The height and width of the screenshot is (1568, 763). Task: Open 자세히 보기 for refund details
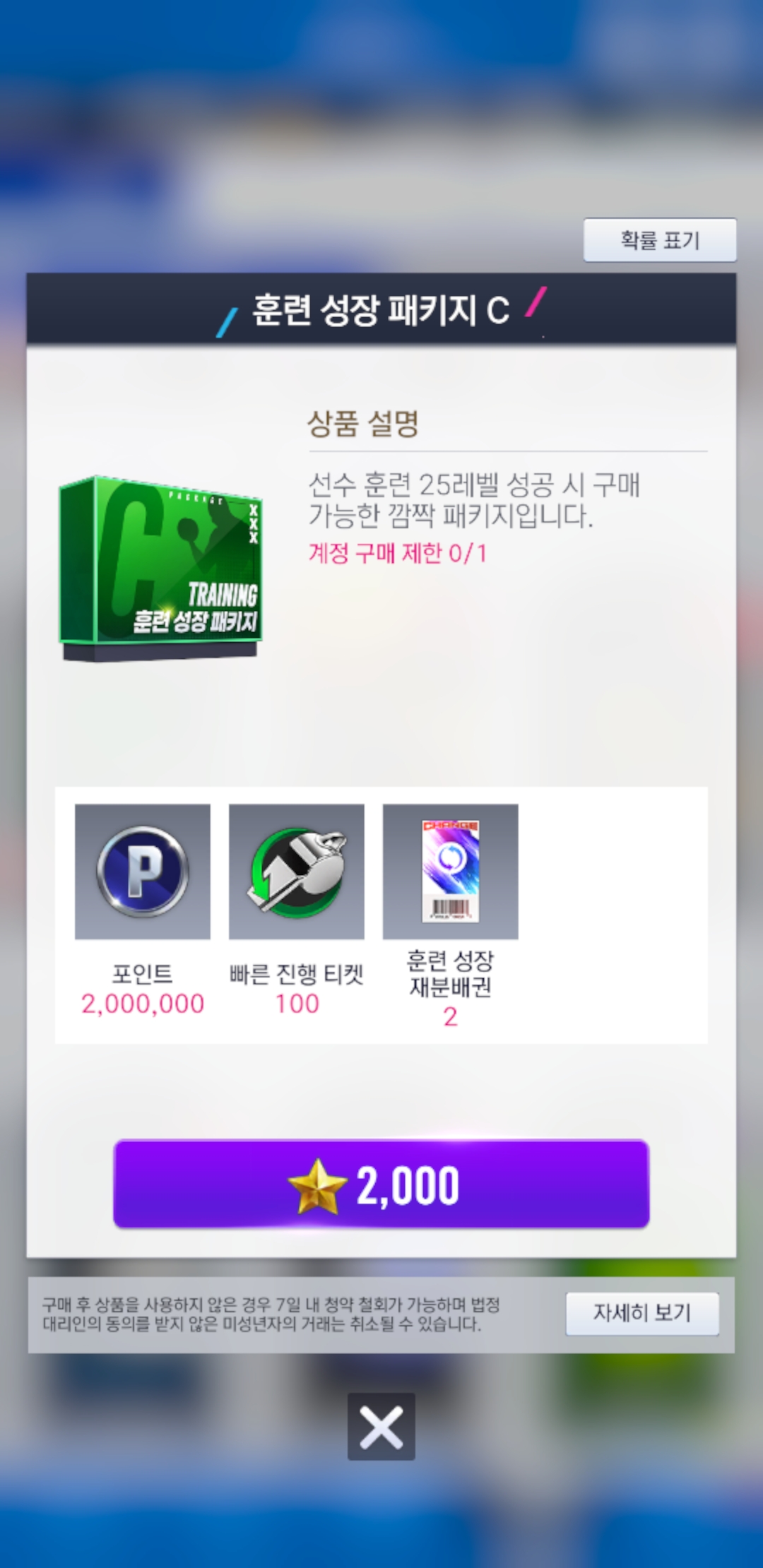click(642, 1313)
